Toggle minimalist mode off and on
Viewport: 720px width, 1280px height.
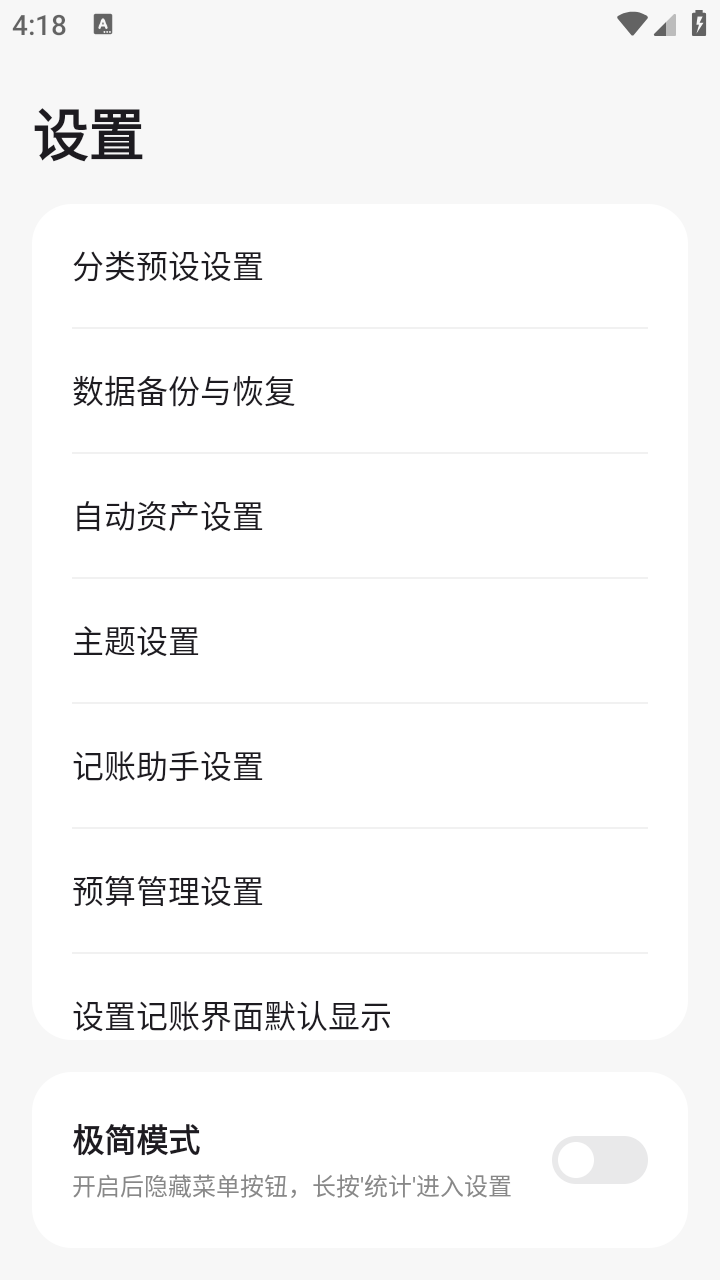click(x=599, y=1159)
